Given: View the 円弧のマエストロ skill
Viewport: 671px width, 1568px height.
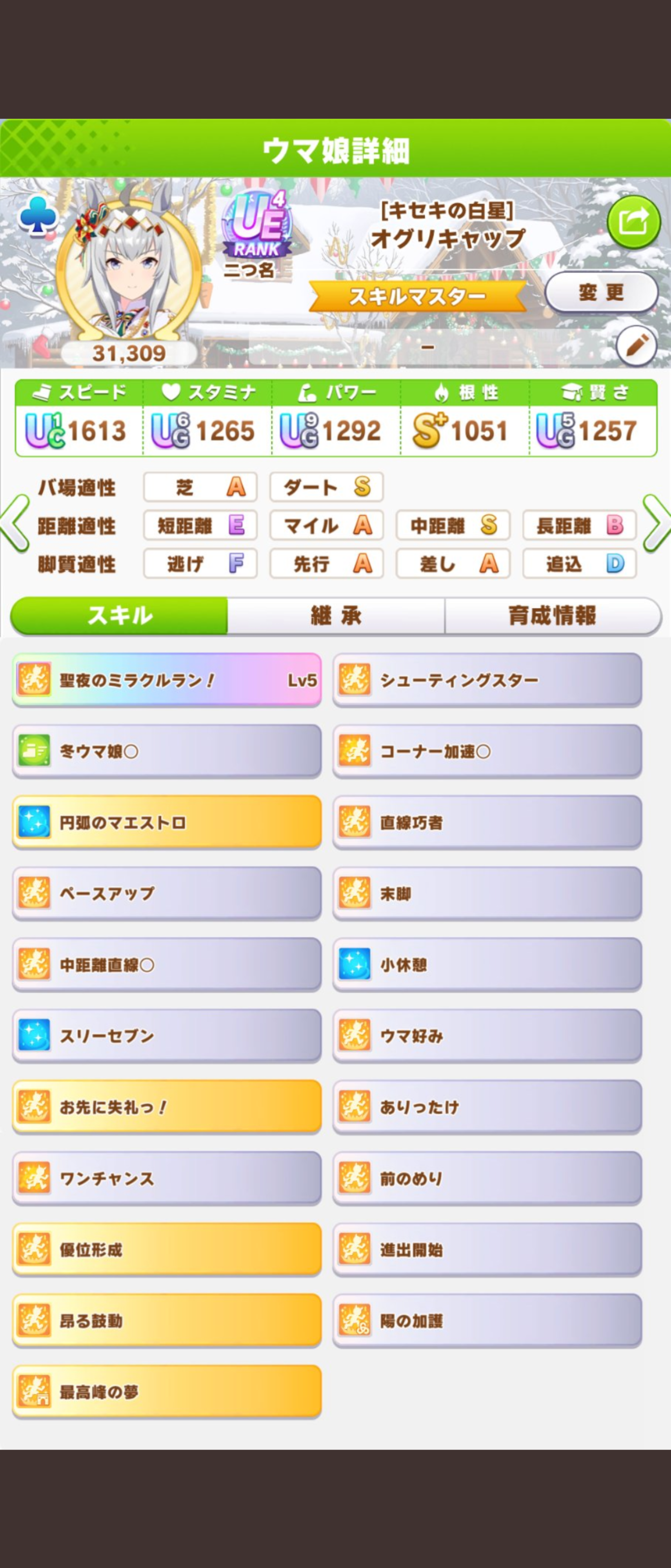Looking at the screenshot, I should [167, 822].
